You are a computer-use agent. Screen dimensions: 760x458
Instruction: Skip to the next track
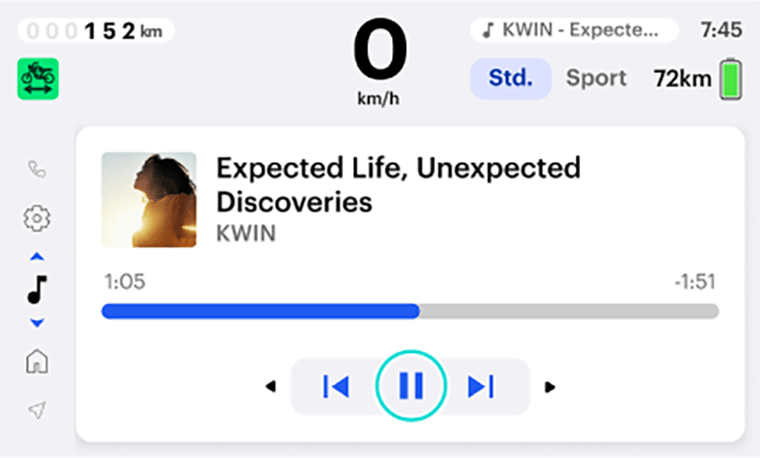pyautogui.click(x=481, y=386)
